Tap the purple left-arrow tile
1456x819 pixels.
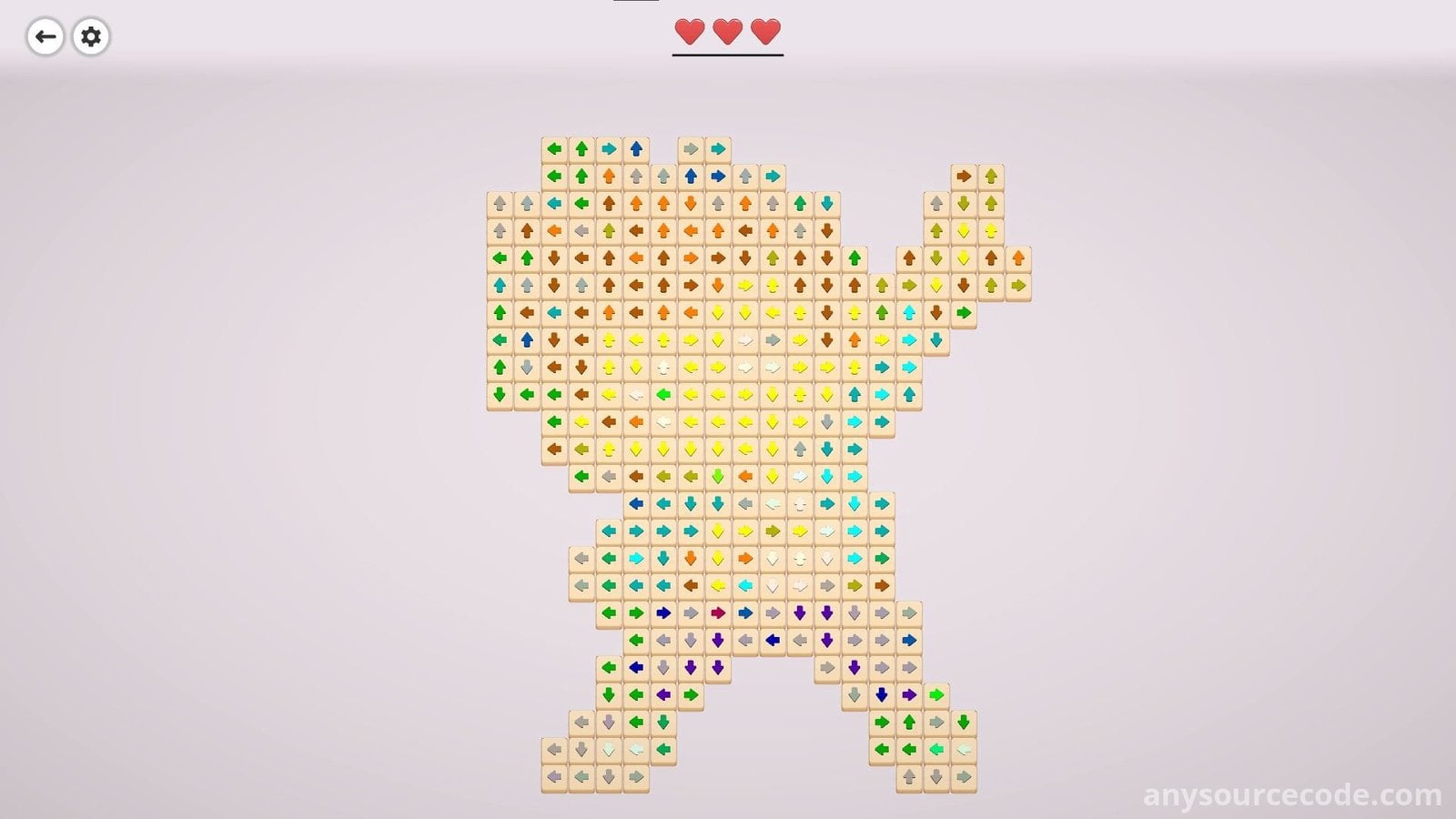coord(663,695)
